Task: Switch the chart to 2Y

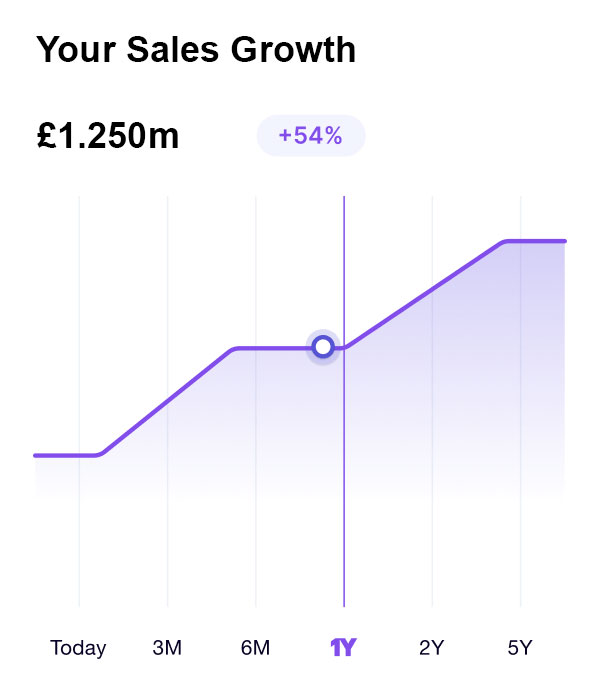Action: click(431, 648)
